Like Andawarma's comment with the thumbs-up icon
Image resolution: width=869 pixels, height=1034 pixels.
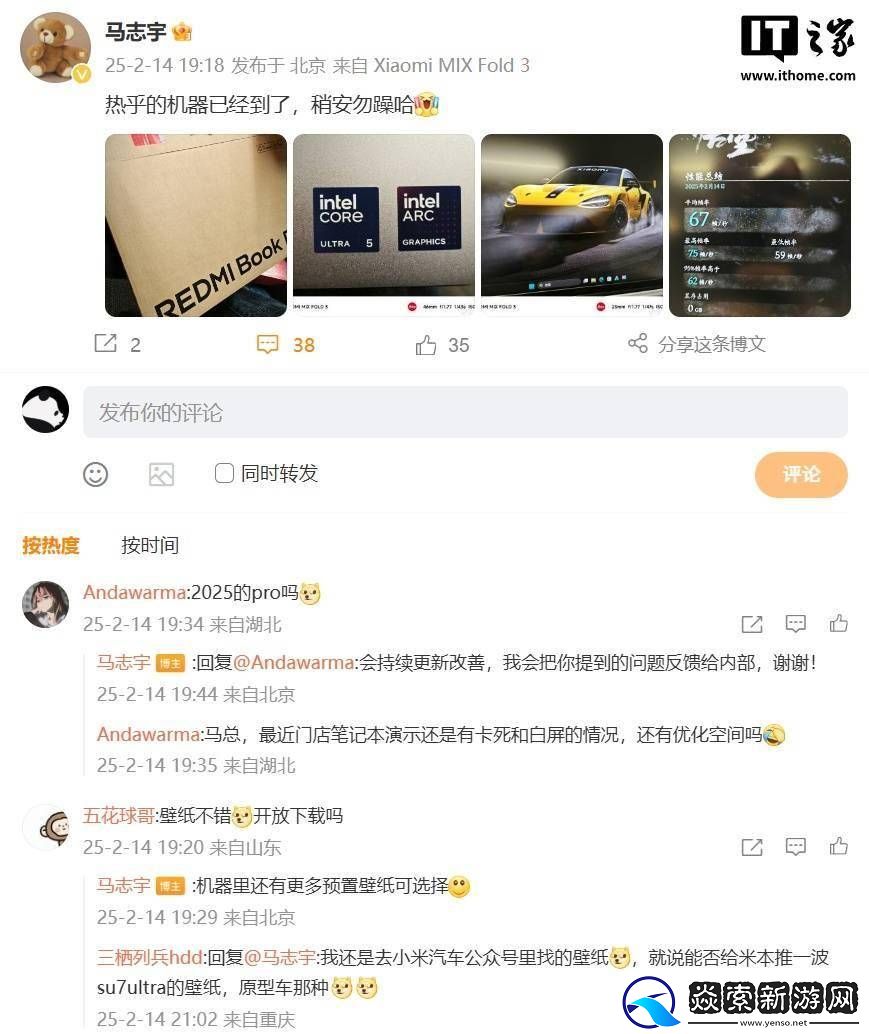point(839,623)
